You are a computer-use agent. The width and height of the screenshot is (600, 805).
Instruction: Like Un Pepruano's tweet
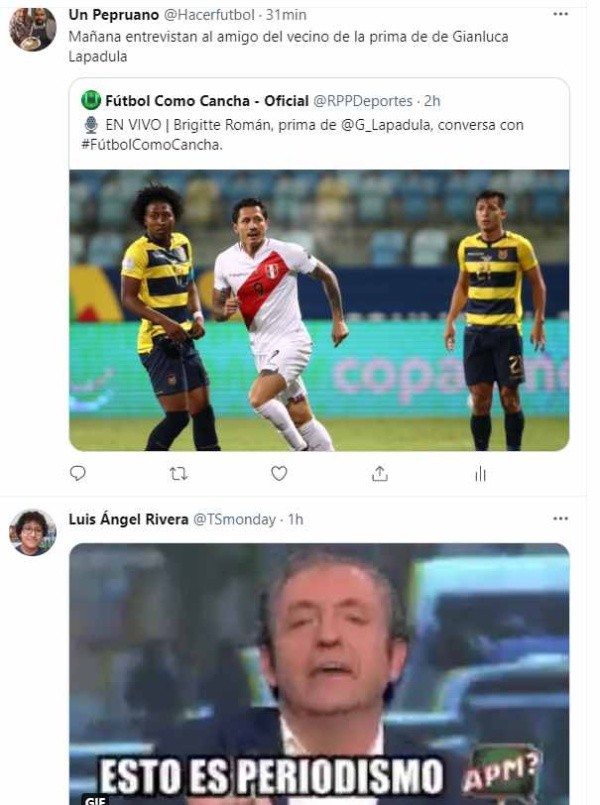click(x=279, y=474)
